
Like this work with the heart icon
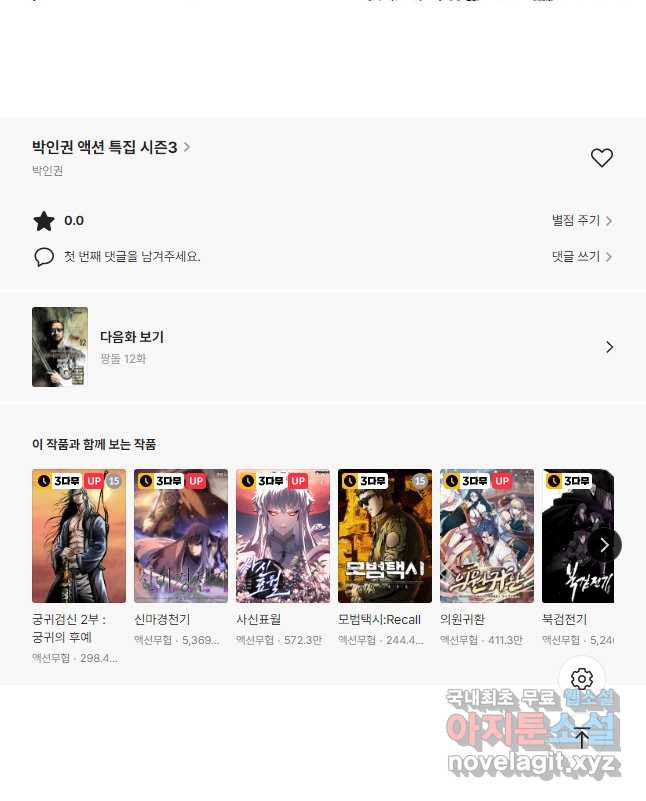pyautogui.click(x=601, y=158)
